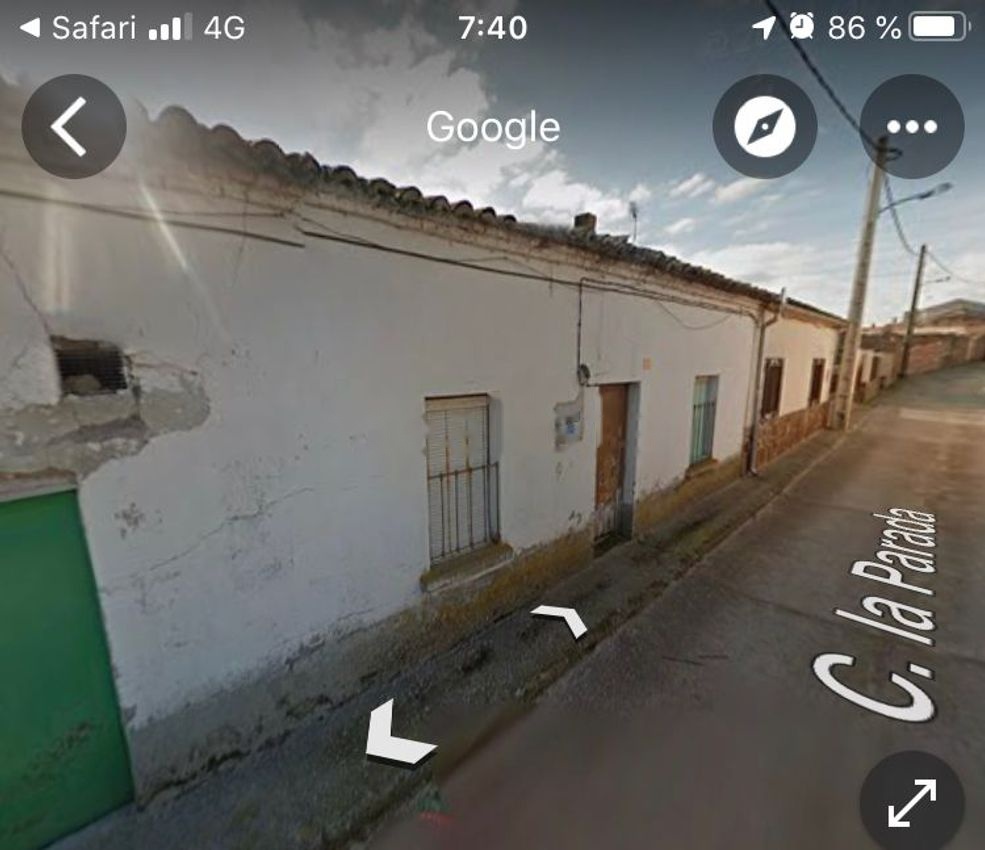Open the three-dot overflow menu

coord(911,127)
